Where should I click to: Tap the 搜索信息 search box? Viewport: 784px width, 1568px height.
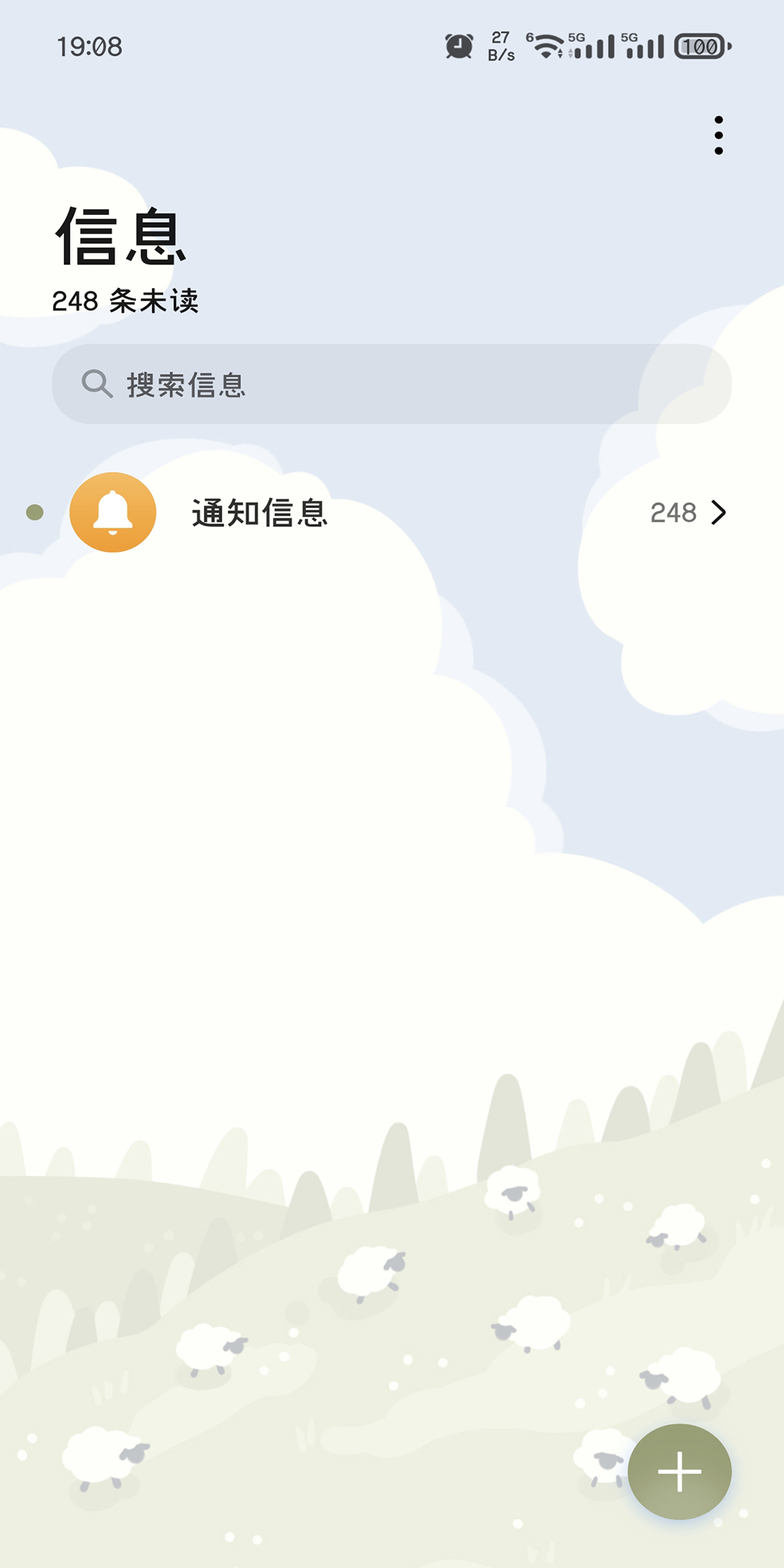coord(391,384)
